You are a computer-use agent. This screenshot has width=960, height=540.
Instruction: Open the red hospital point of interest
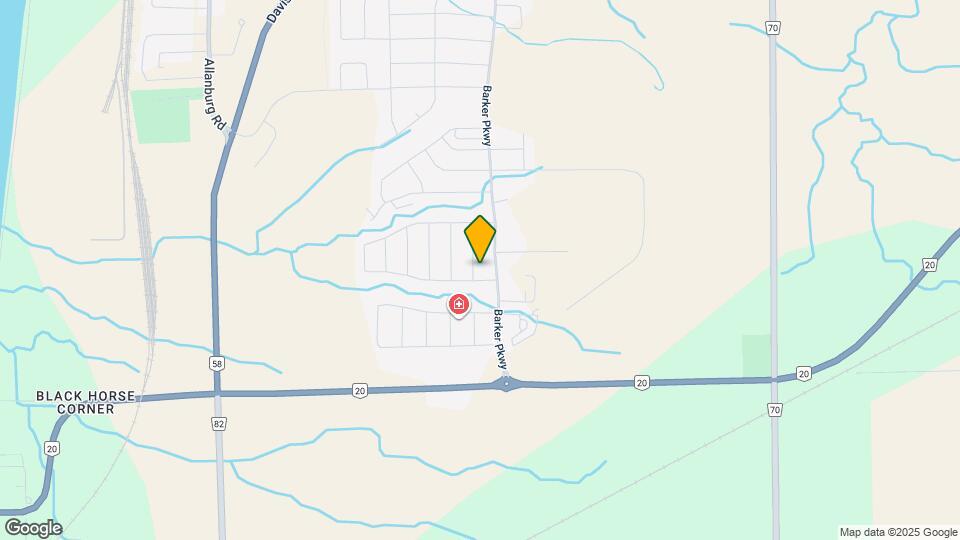(459, 303)
